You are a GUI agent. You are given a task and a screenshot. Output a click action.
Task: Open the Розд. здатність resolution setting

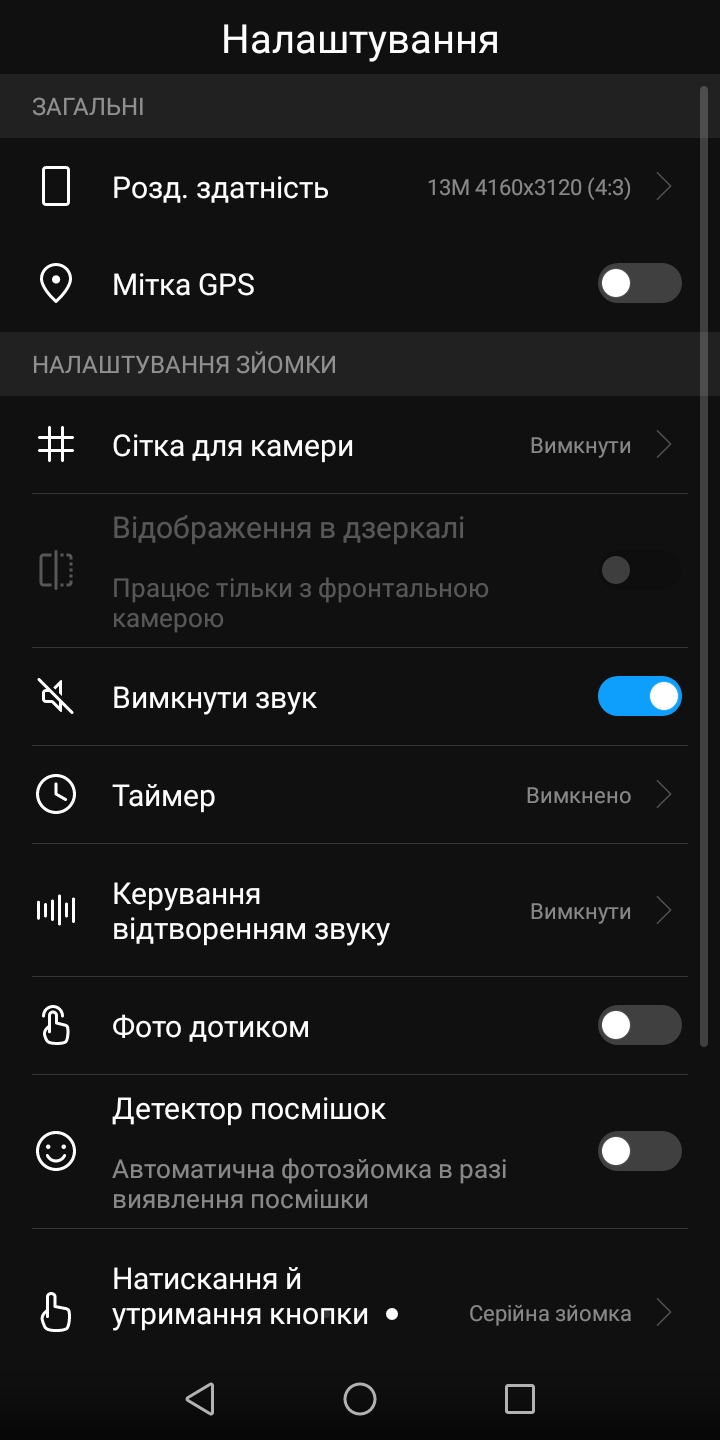point(360,187)
